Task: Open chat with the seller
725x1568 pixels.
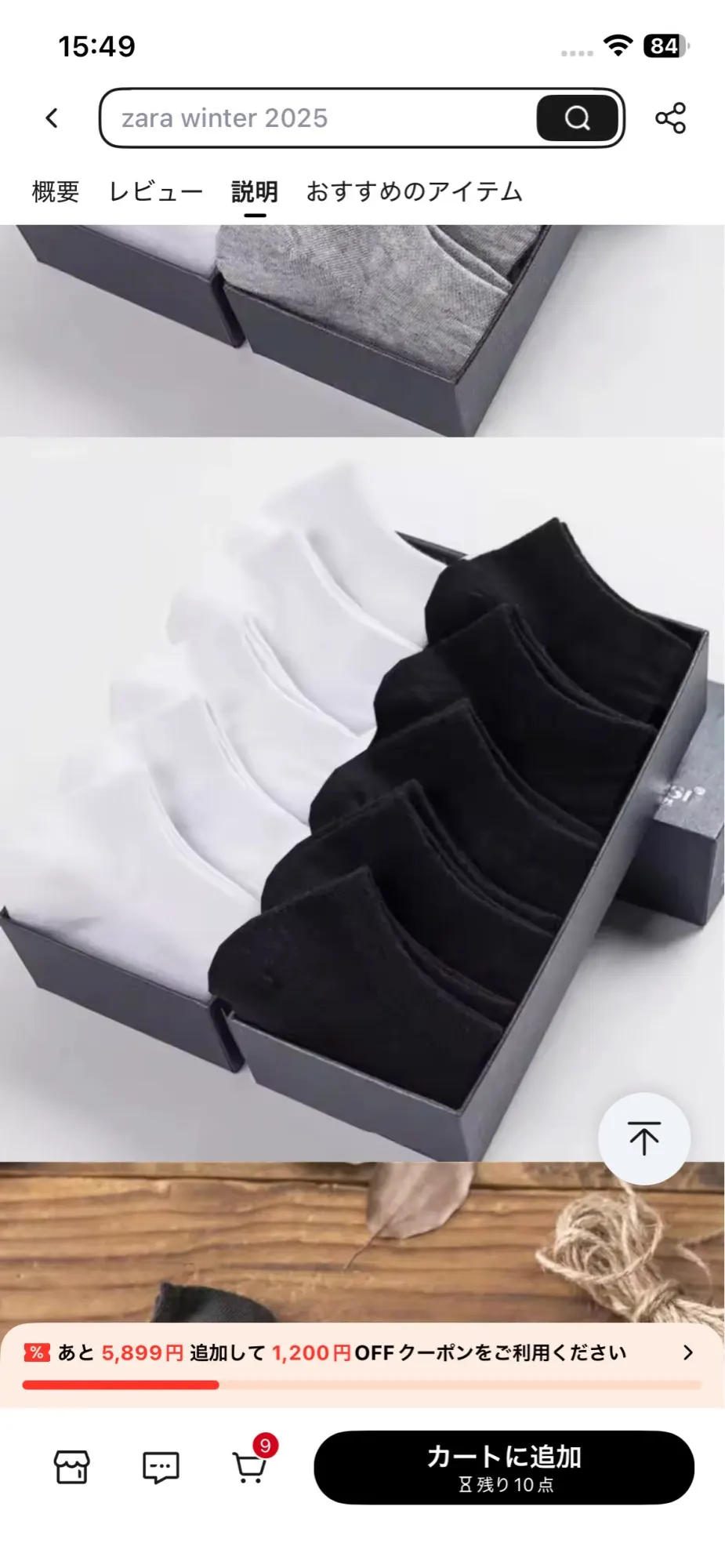Action: point(161,1467)
